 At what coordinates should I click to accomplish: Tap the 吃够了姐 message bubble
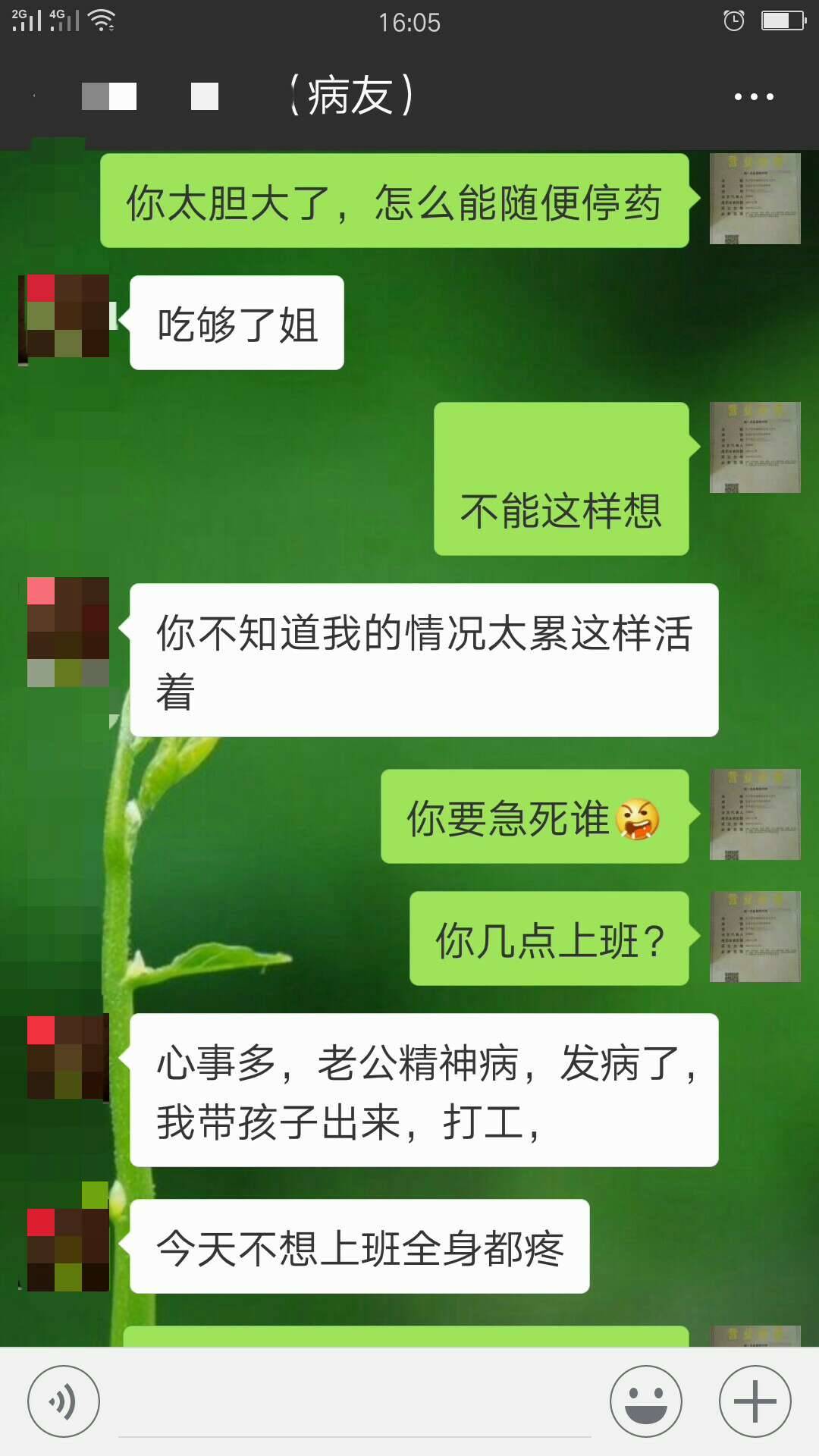[235, 322]
